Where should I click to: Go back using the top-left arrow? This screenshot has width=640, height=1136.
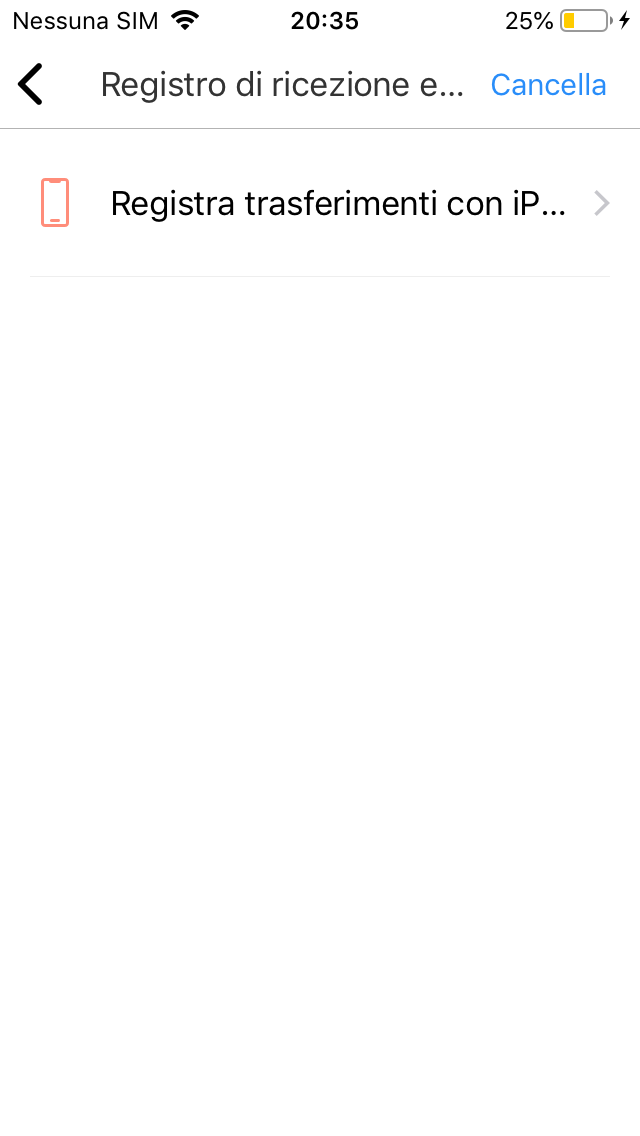31,85
